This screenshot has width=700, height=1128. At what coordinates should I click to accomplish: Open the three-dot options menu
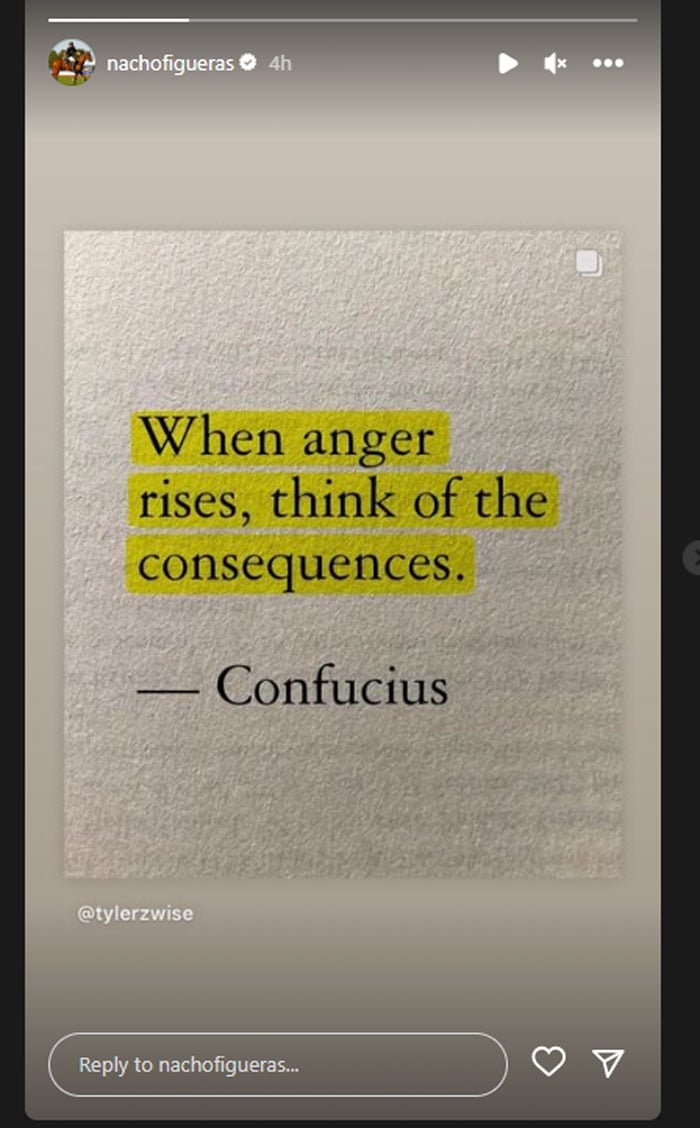[608, 63]
